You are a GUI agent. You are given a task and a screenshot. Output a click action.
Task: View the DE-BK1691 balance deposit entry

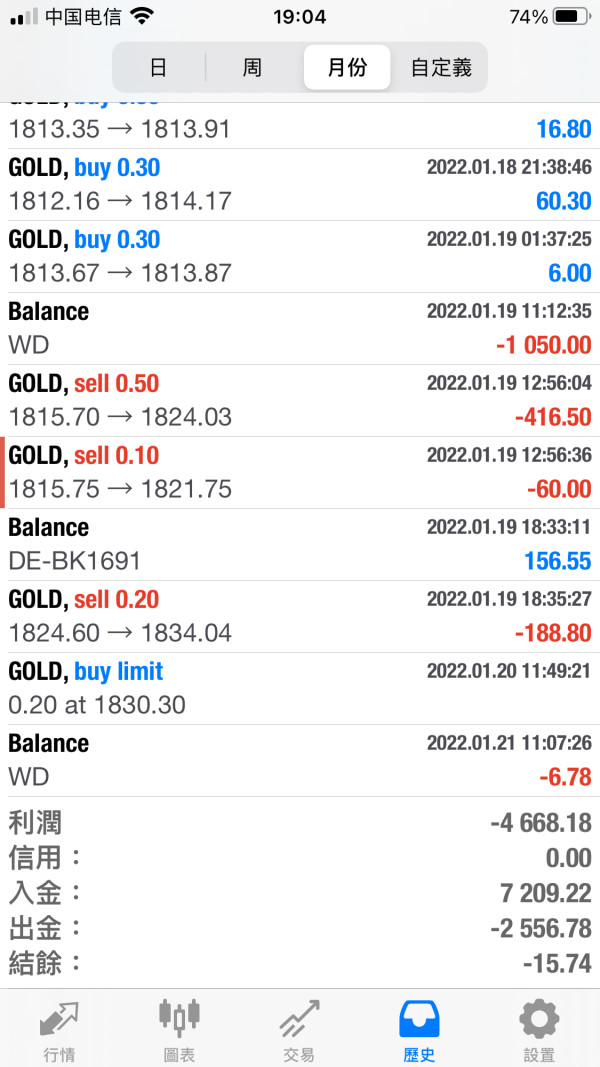[300, 545]
